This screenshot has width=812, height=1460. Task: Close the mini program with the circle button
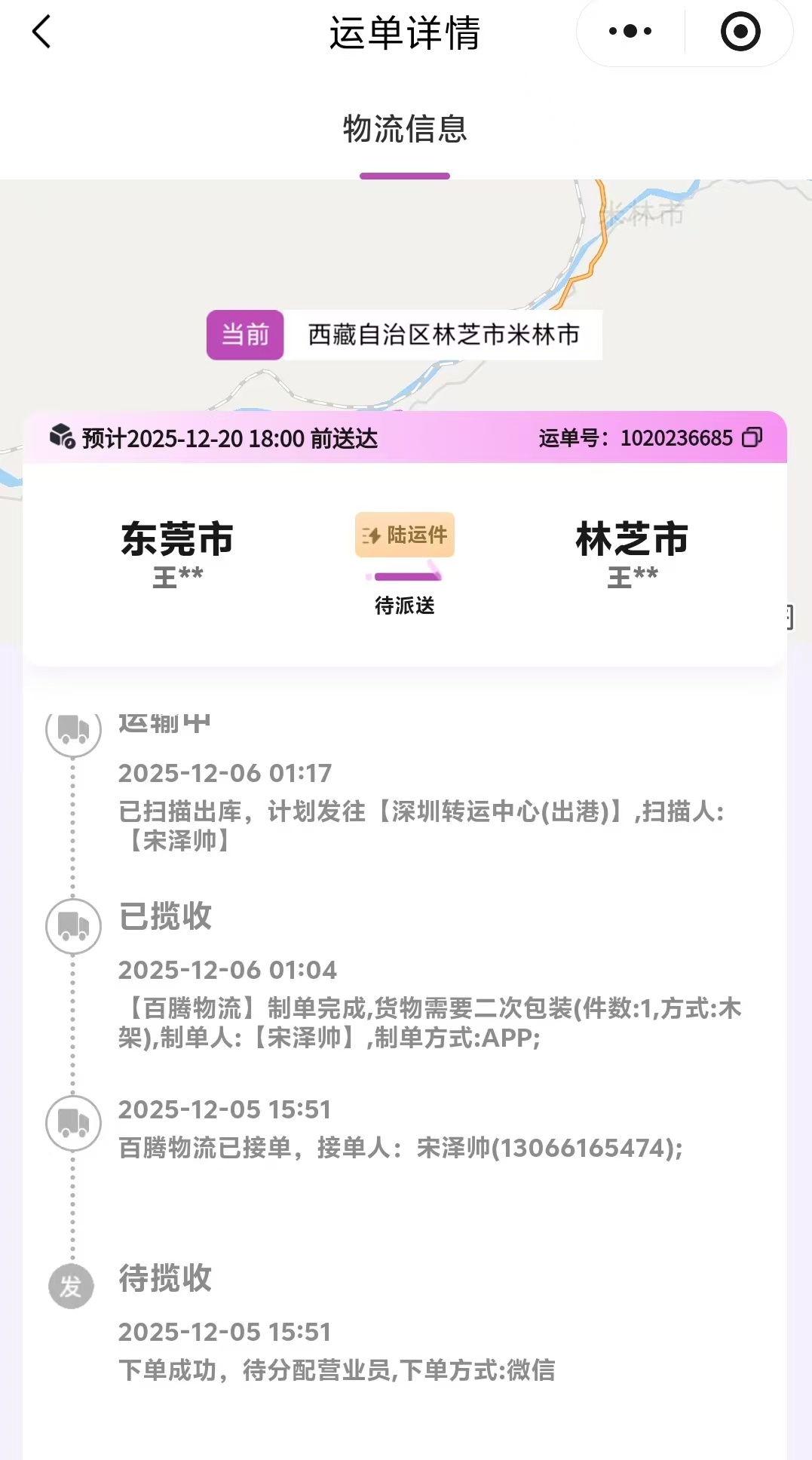(740, 32)
